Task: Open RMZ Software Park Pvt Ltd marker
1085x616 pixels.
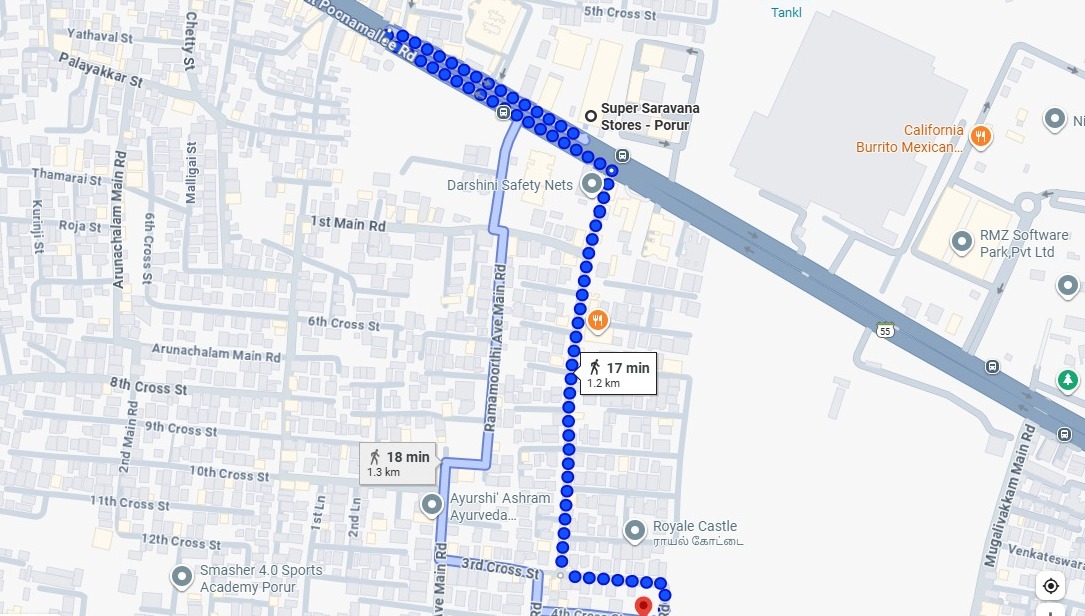Action: 962,241
